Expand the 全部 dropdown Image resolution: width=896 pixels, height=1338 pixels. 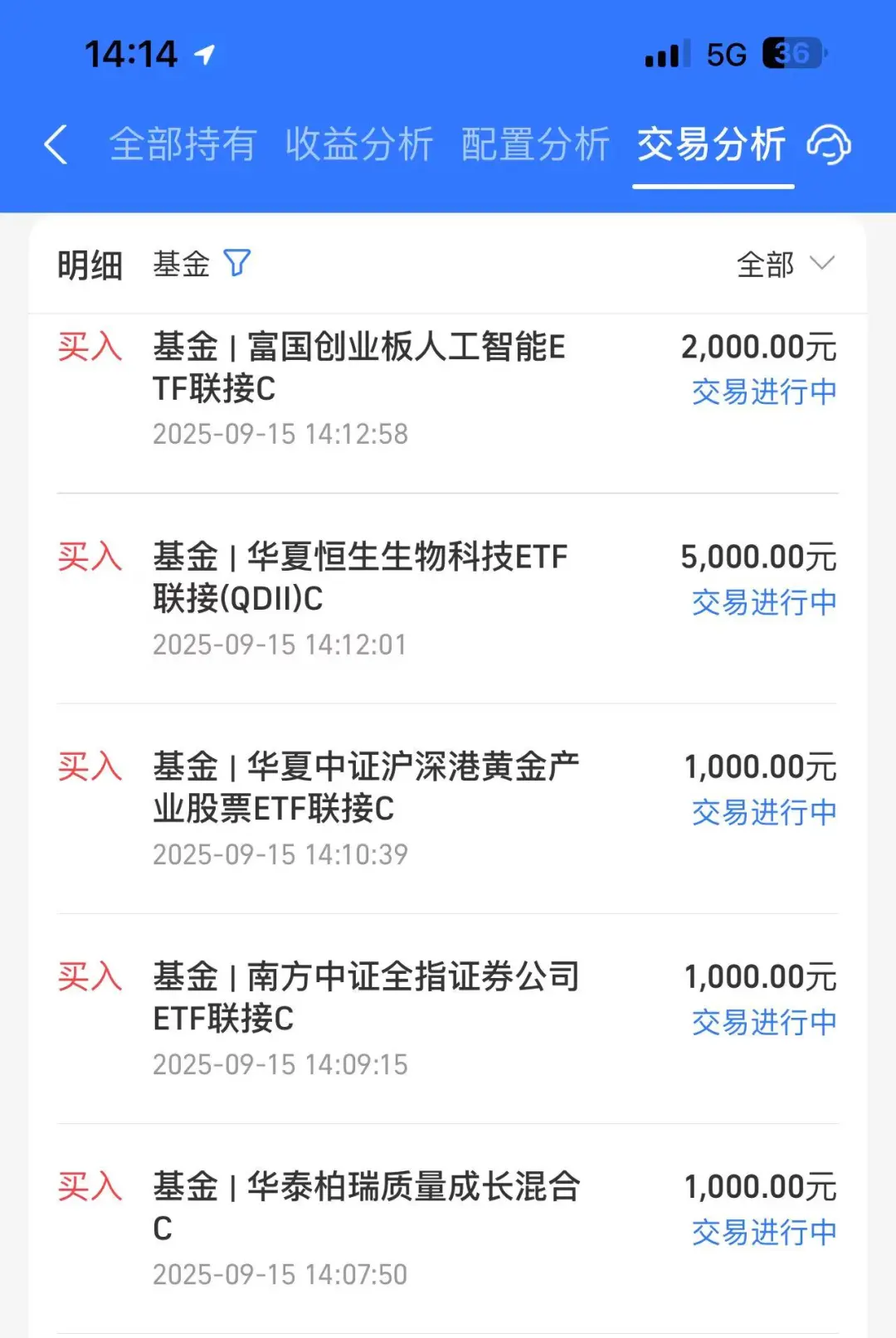[785, 265]
